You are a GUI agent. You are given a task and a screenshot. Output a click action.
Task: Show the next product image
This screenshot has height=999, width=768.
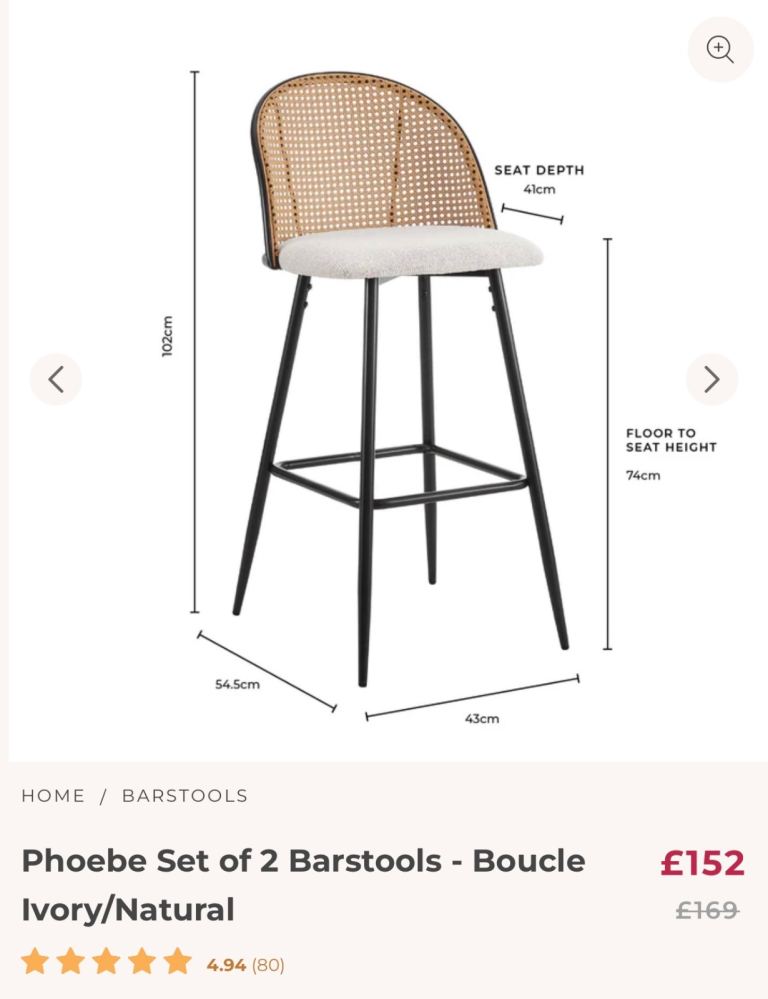(x=711, y=379)
